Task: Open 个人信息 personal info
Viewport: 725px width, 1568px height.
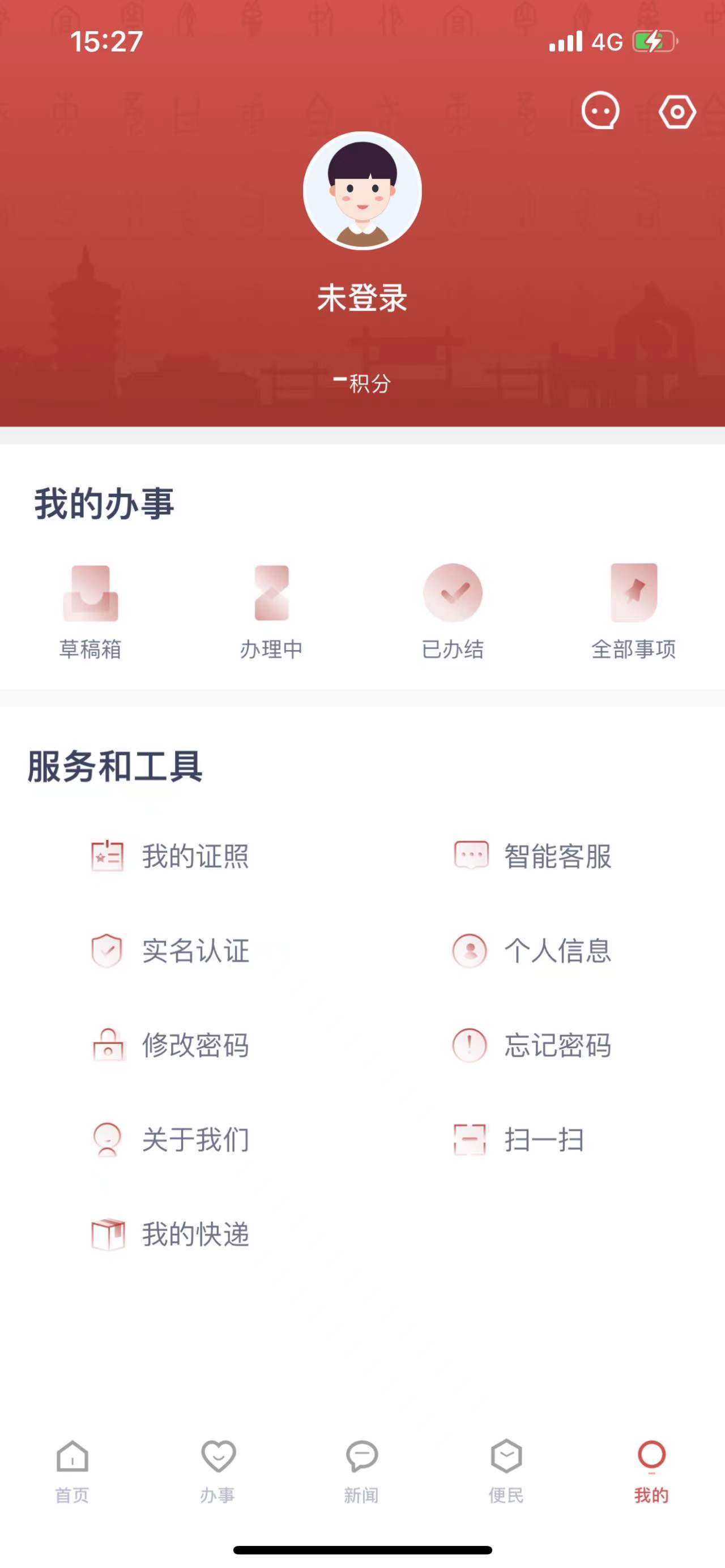Action: [x=532, y=951]
